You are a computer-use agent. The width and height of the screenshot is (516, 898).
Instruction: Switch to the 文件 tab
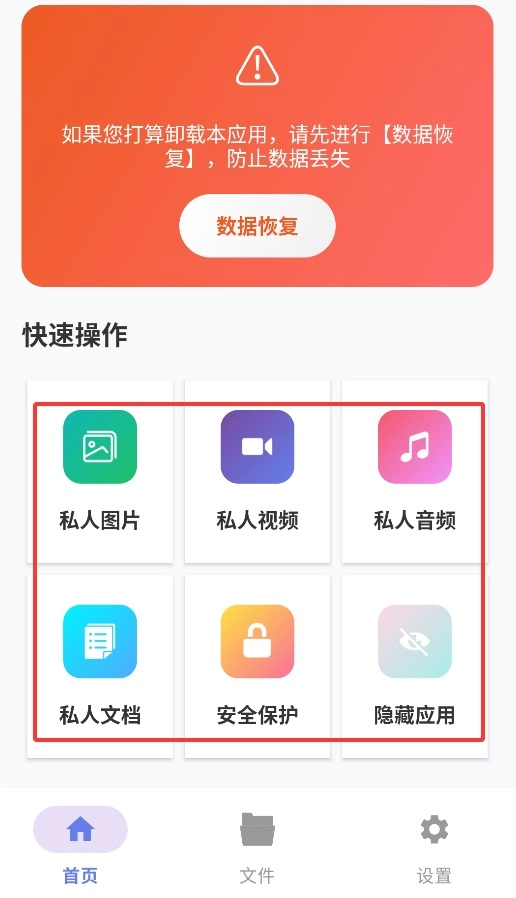tap(257, 845)
